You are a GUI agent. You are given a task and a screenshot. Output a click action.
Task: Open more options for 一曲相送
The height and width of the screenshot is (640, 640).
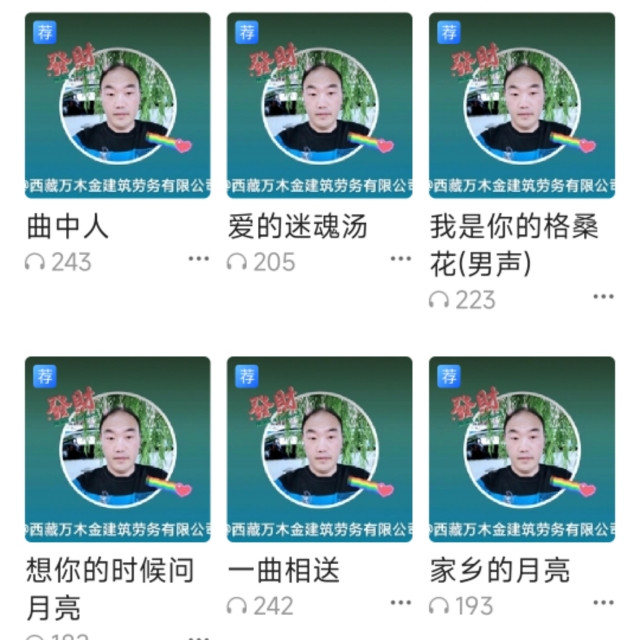[401, 602]
